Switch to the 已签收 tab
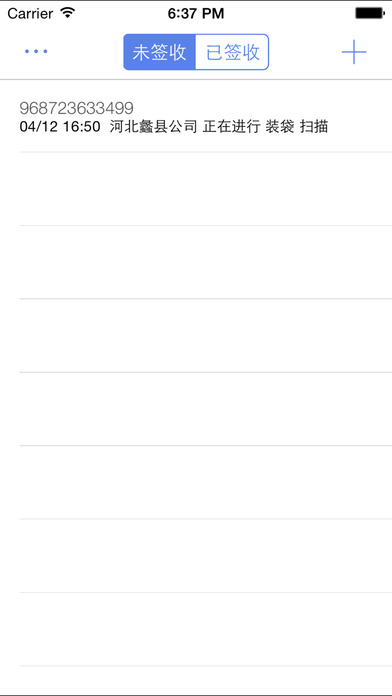392x696 pixels. pos(232,52)
